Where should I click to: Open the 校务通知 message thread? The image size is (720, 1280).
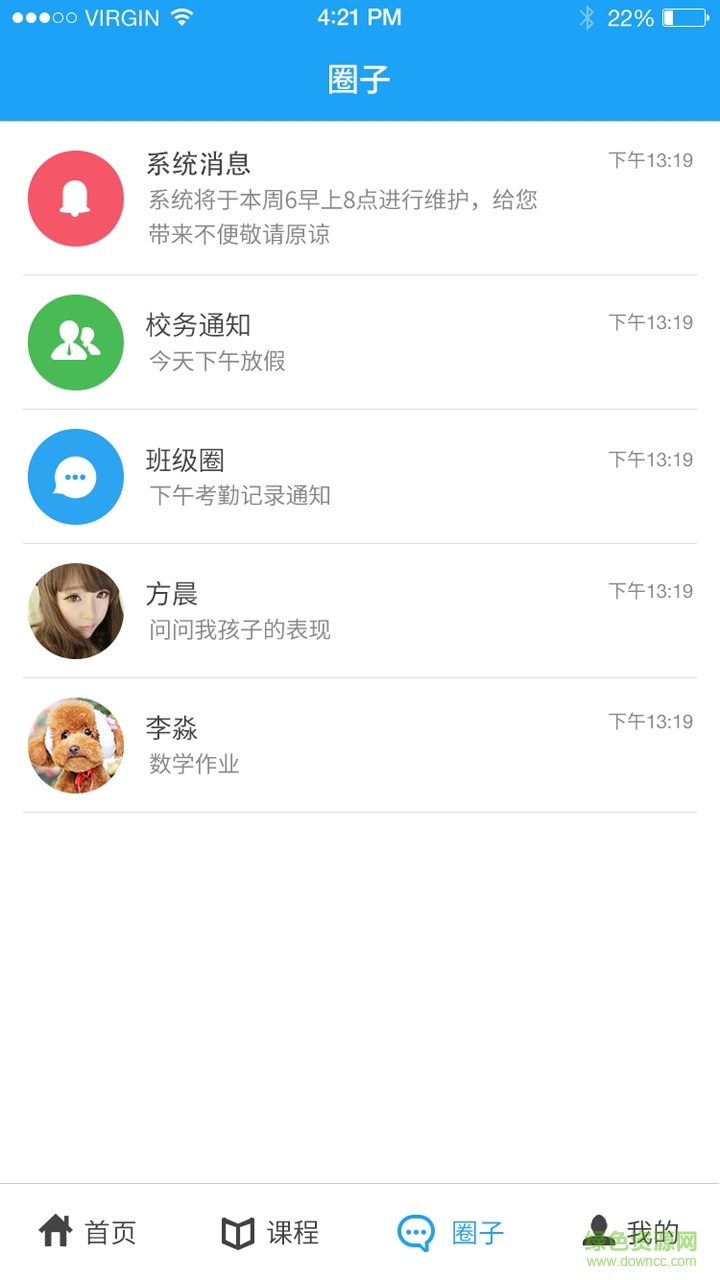tap(360, 342)
